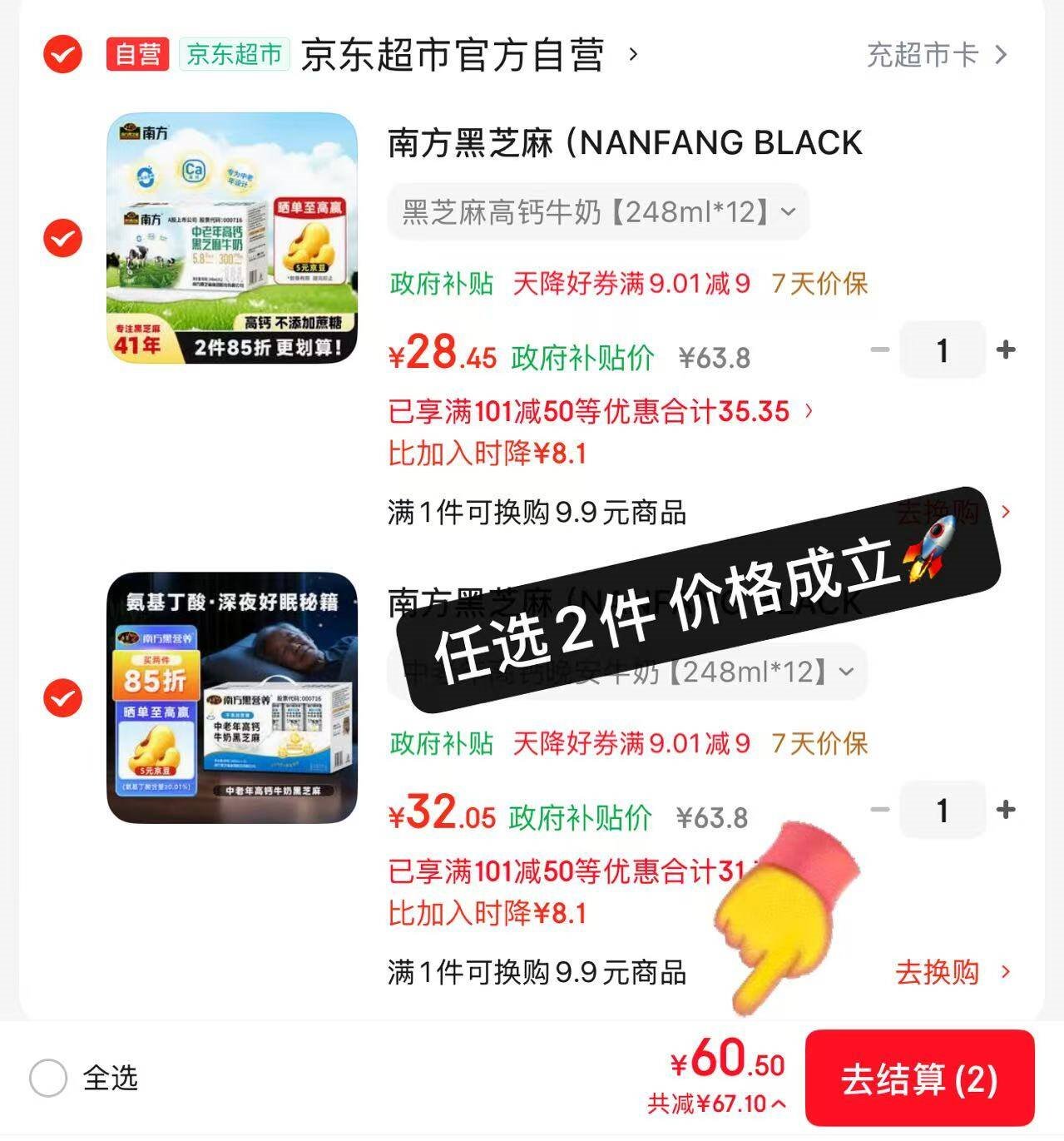Decrease quantity of the ¥32.05 item
The image size is (1064, 1141).
point(880,810)
